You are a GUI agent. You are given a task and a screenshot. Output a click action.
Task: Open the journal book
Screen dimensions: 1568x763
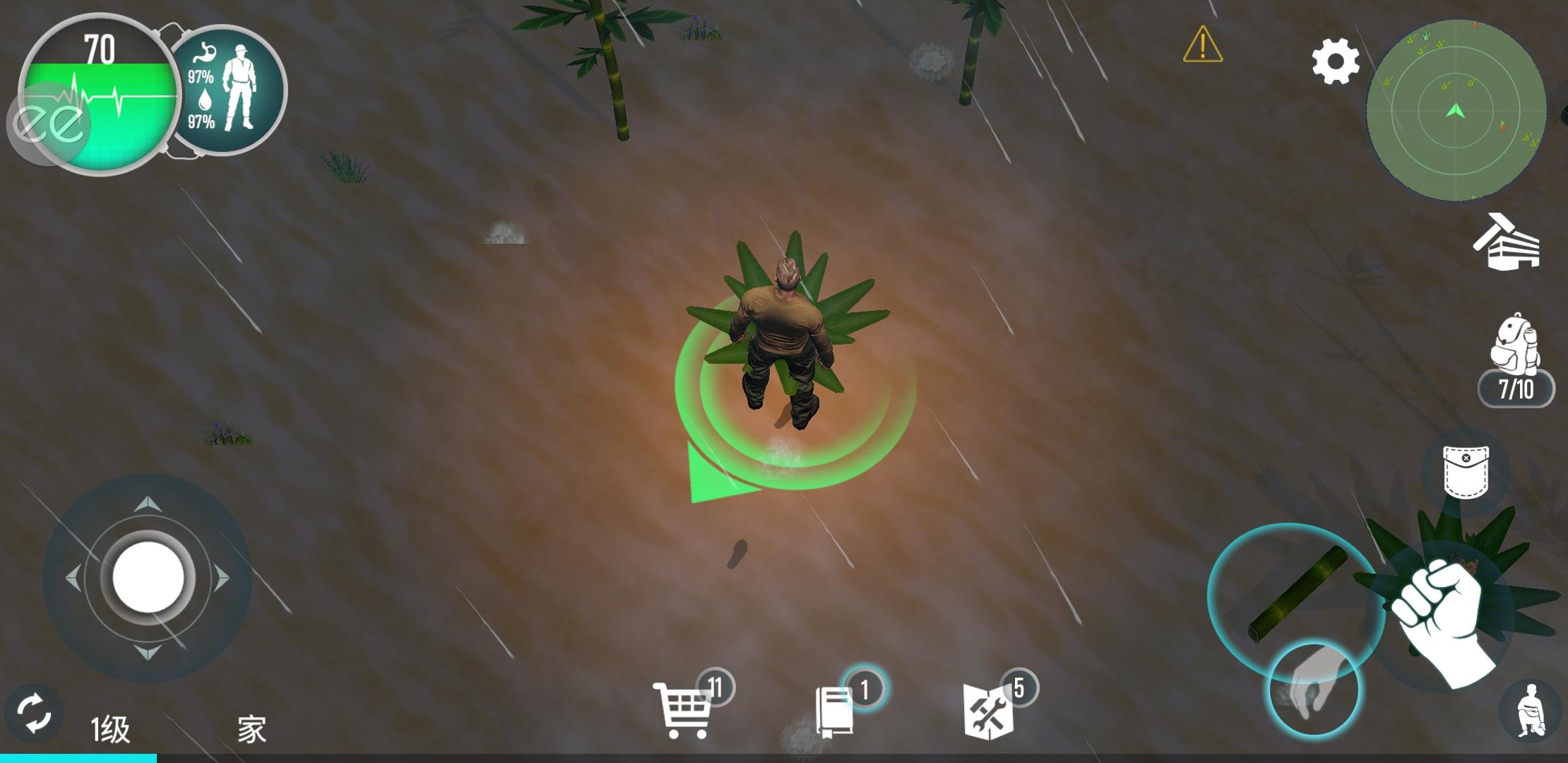[836, 712]
